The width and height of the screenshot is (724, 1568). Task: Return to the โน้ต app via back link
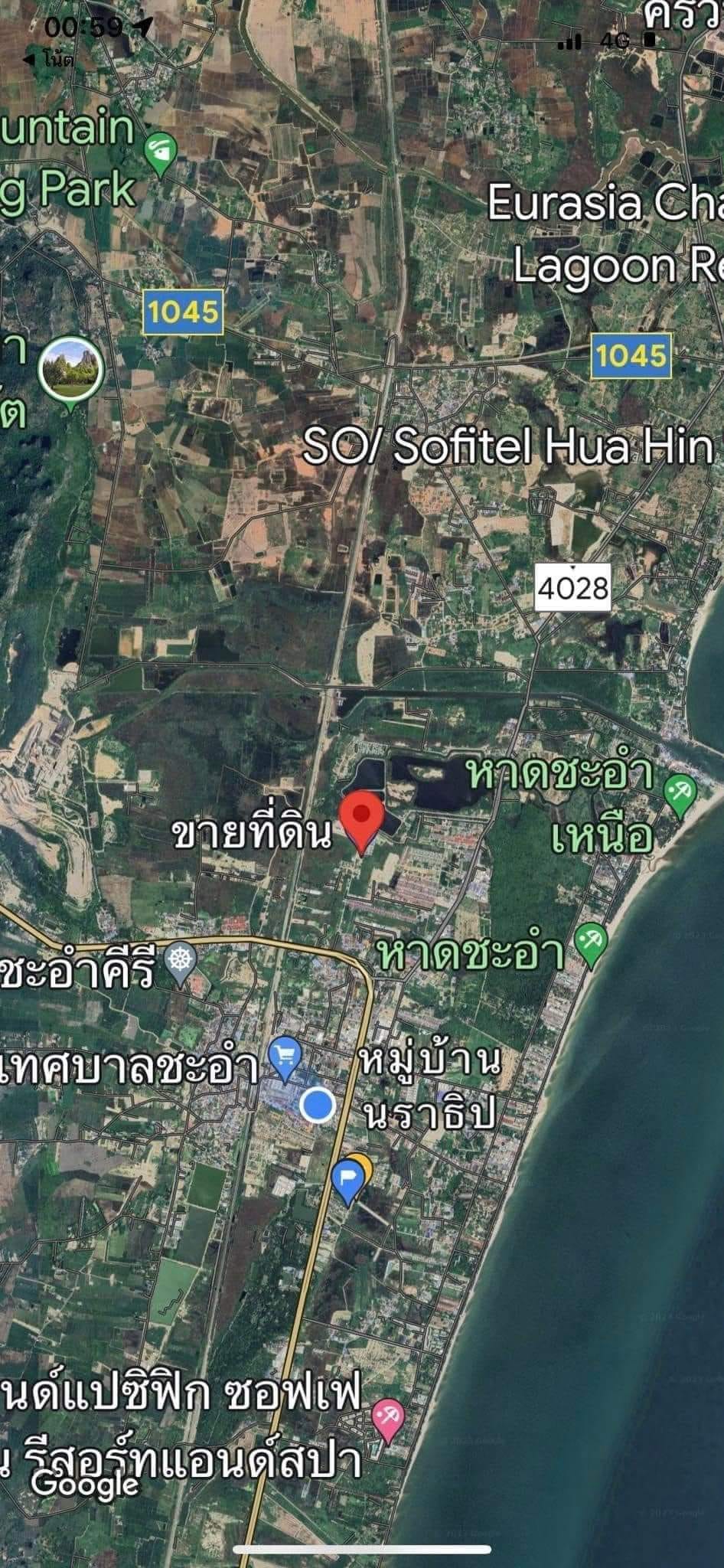50,60
